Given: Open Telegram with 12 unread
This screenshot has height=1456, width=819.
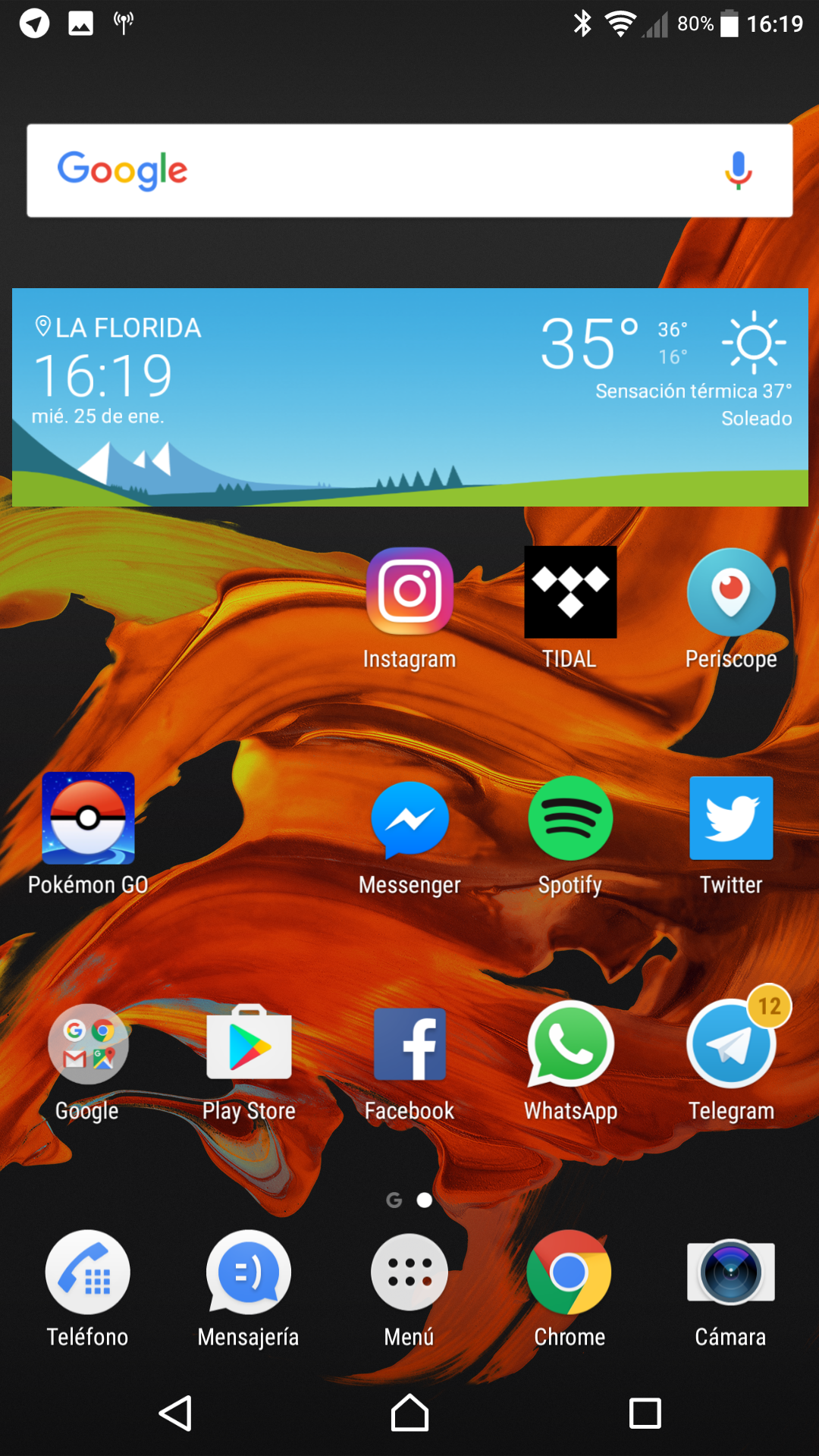Looking at the screenshot, I should (x=731, y=1043).
